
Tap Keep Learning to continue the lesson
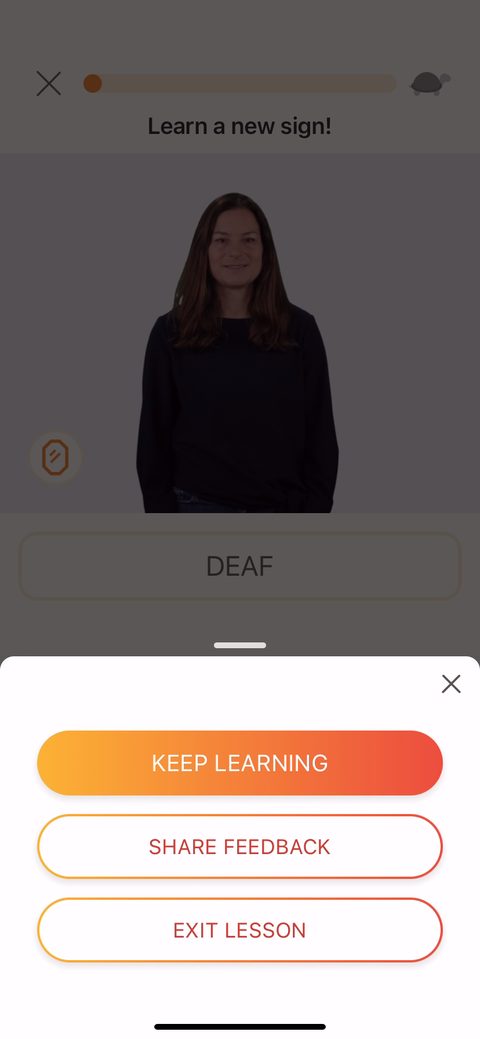(240, 763)
